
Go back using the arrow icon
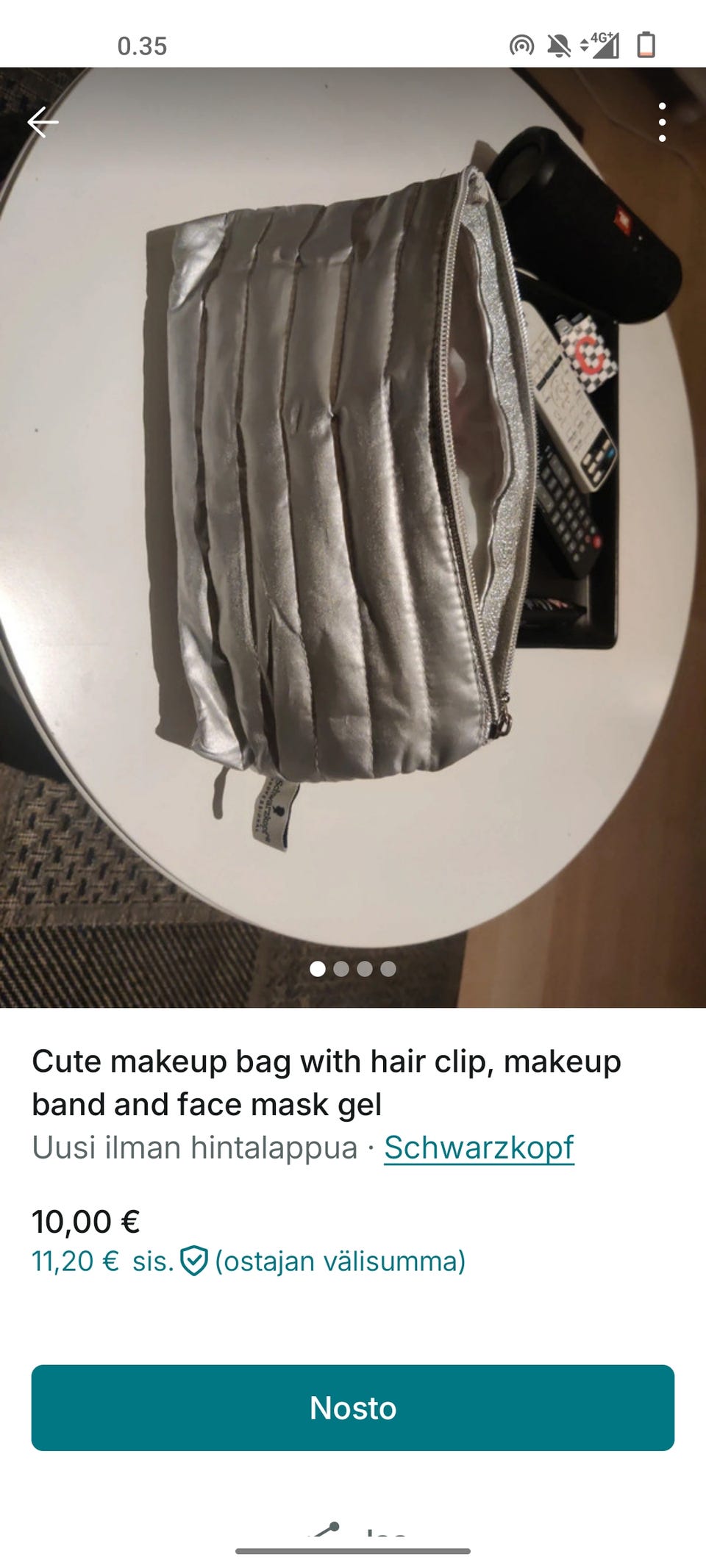43,122
